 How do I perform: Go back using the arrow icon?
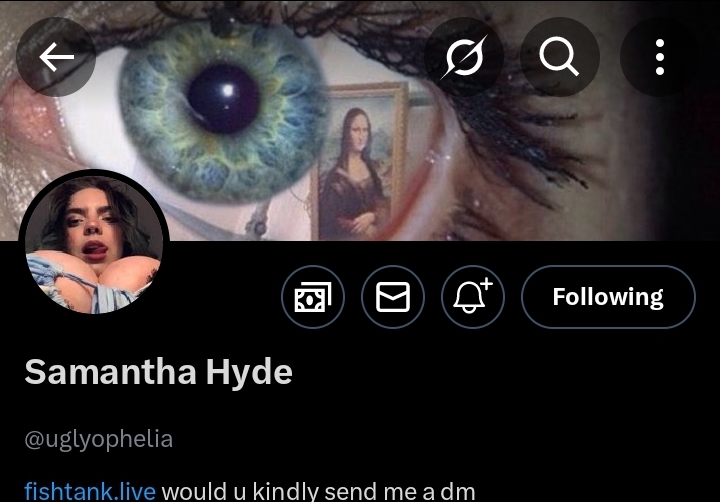[56, 57]
